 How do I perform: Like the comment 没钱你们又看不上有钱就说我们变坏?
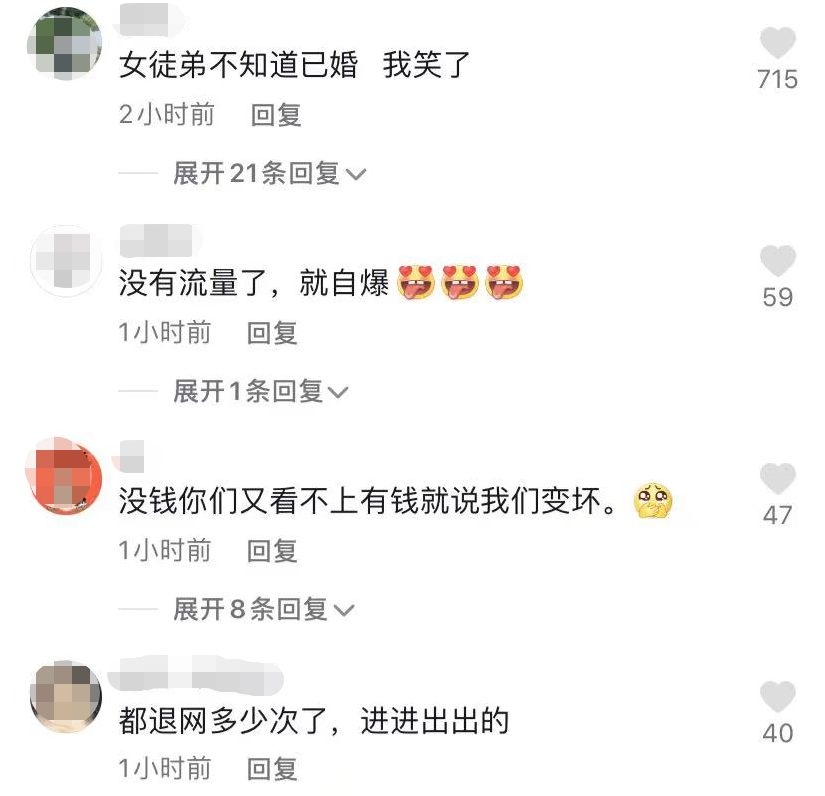click(777, 479)
